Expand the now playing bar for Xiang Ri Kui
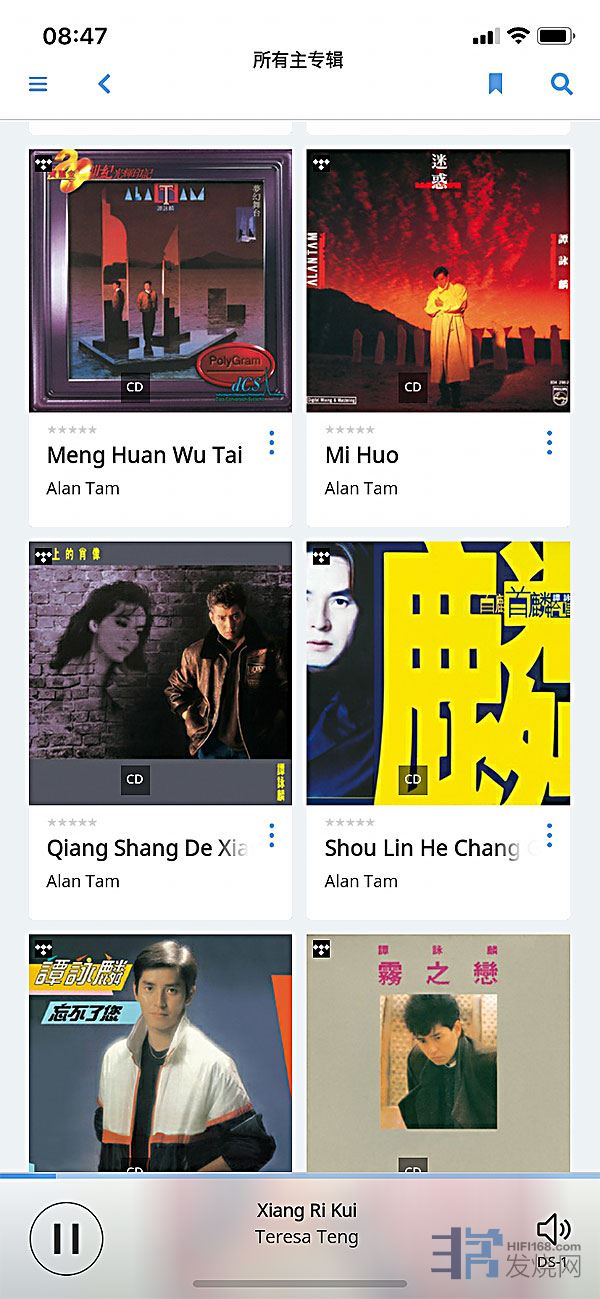 pyautogui.click(x=306, y=1224)
